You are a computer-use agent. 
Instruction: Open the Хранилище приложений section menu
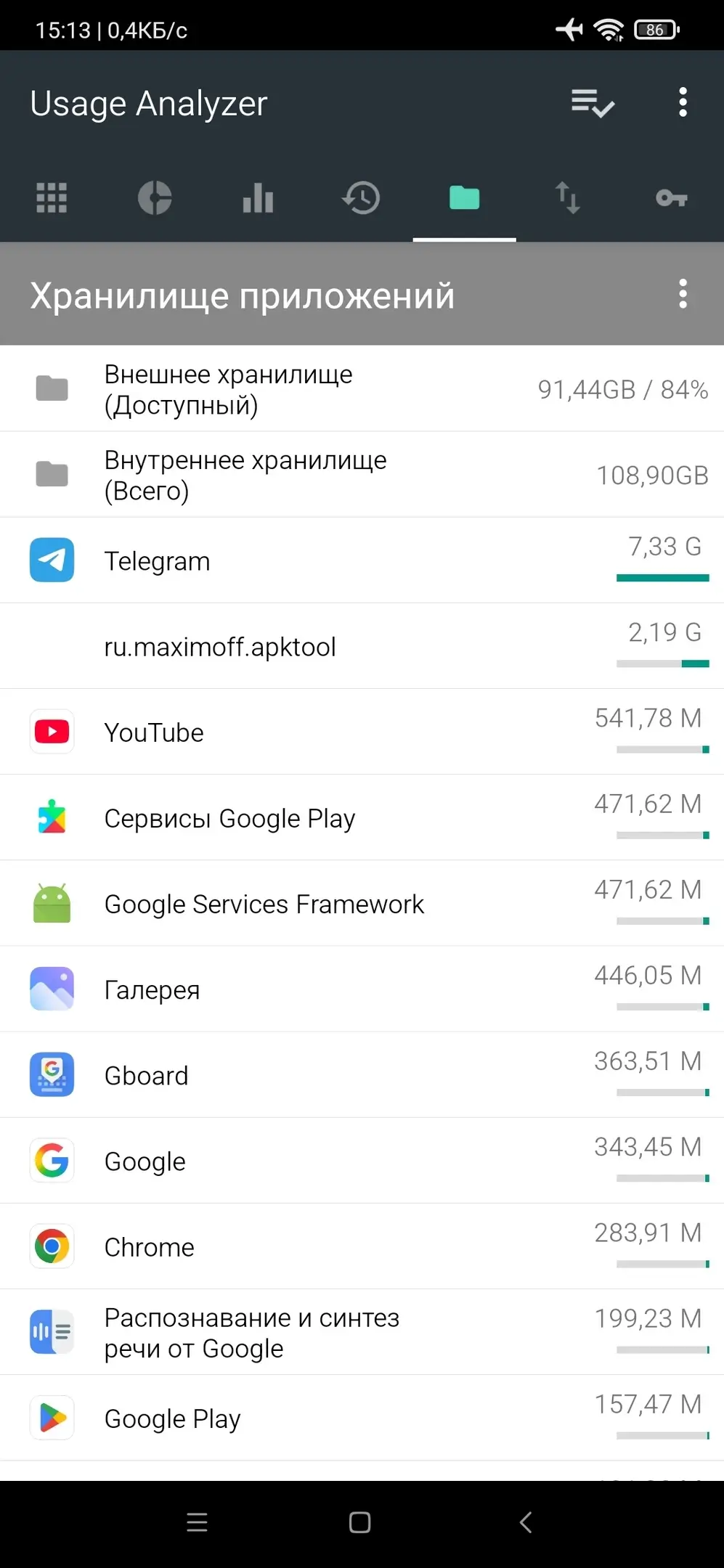pos(683,294)
